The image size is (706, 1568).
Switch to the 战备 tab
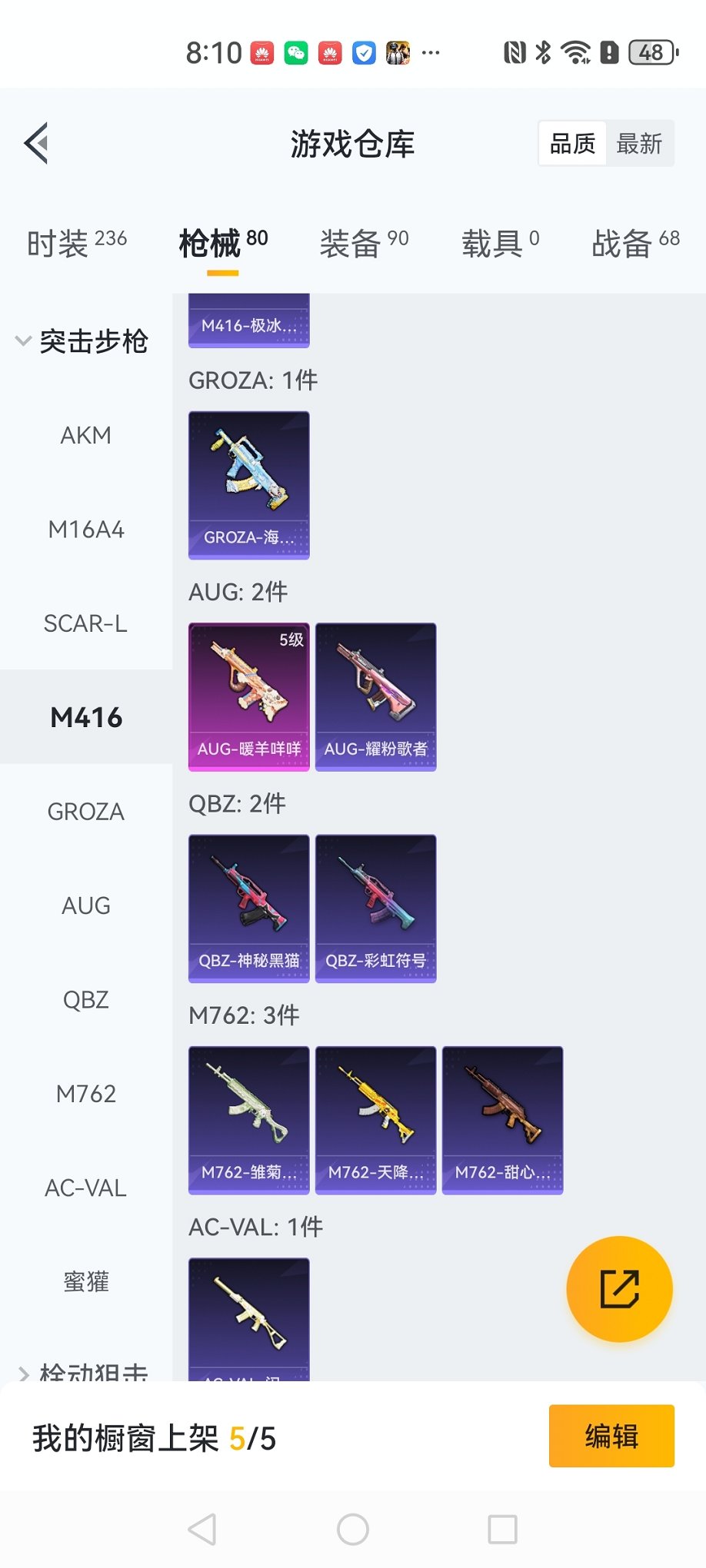(x=635, y=244)
